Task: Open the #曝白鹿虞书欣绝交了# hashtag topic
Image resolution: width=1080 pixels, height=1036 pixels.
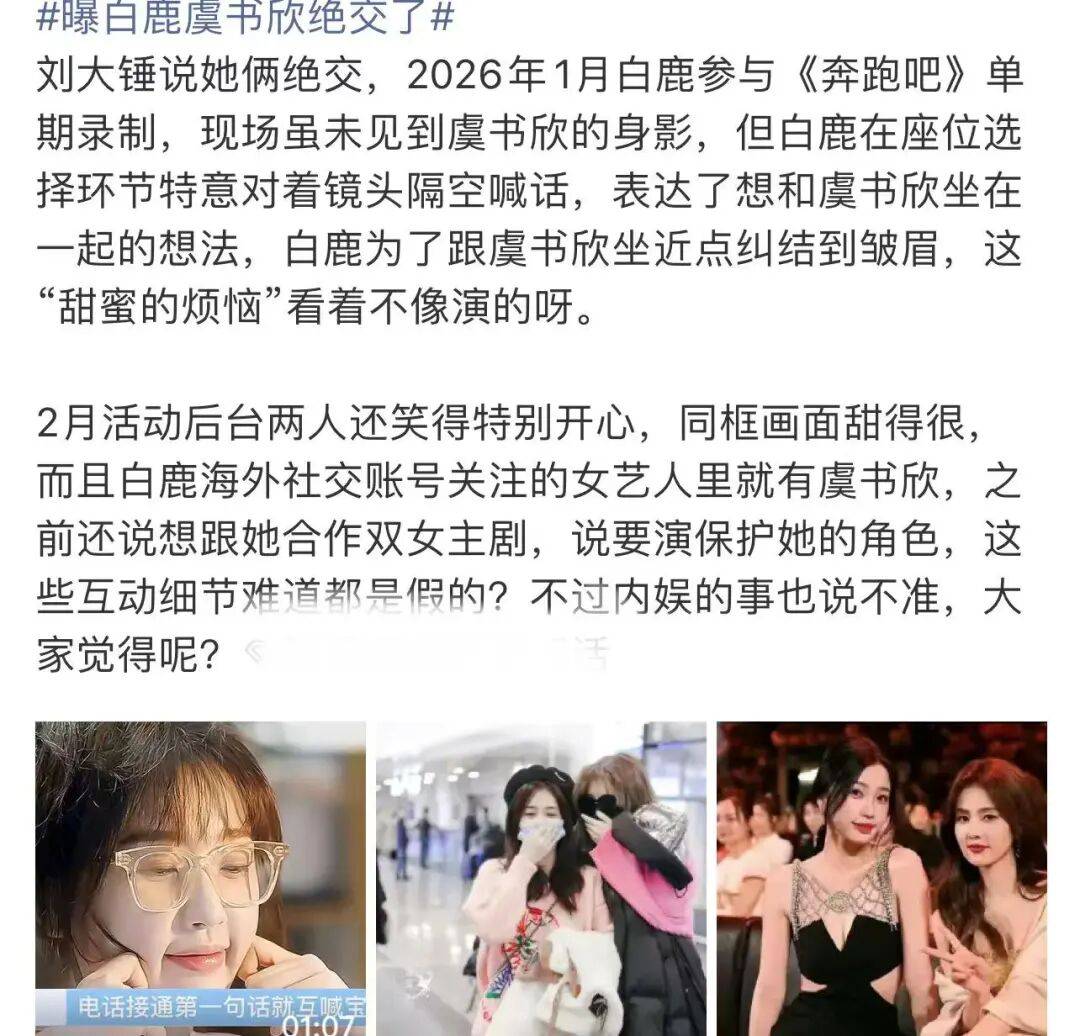Action: [x=245, y=16]
